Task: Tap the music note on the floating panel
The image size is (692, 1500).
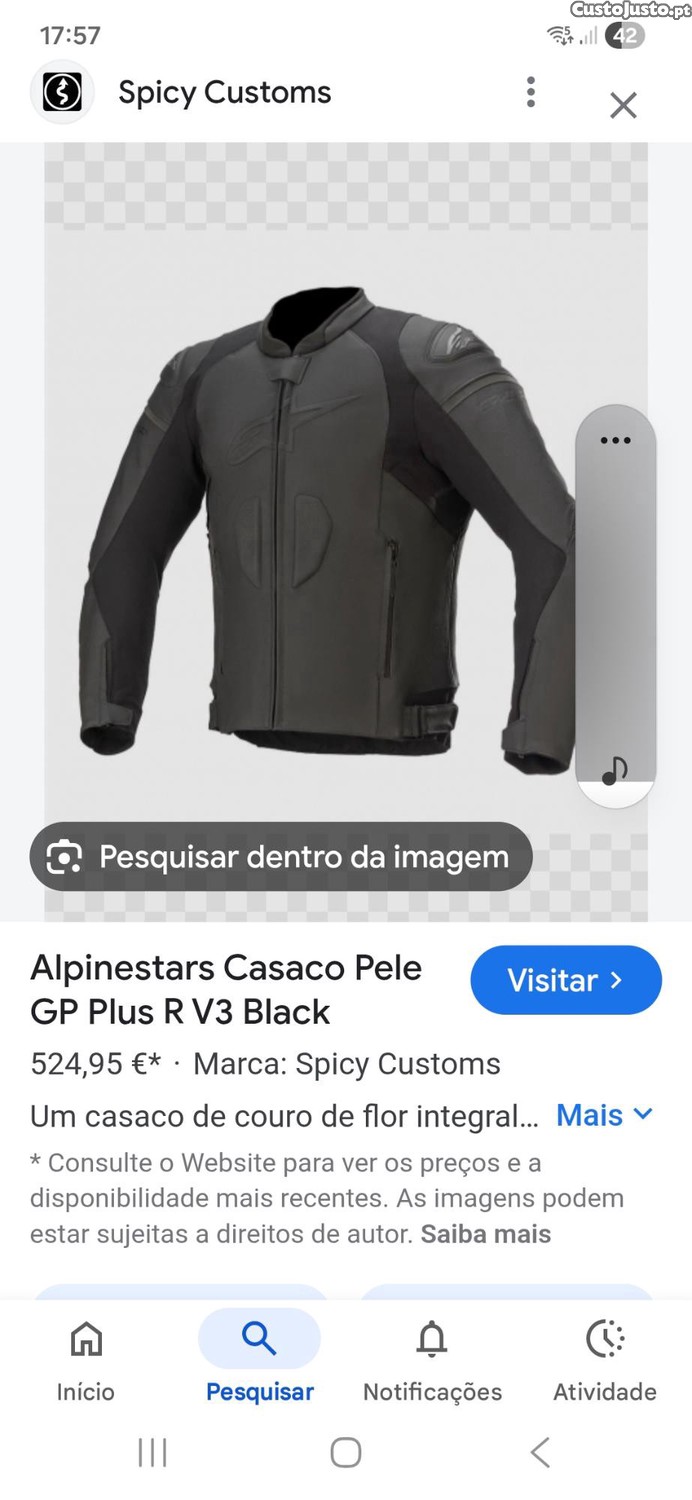Action: pos(614,770)
